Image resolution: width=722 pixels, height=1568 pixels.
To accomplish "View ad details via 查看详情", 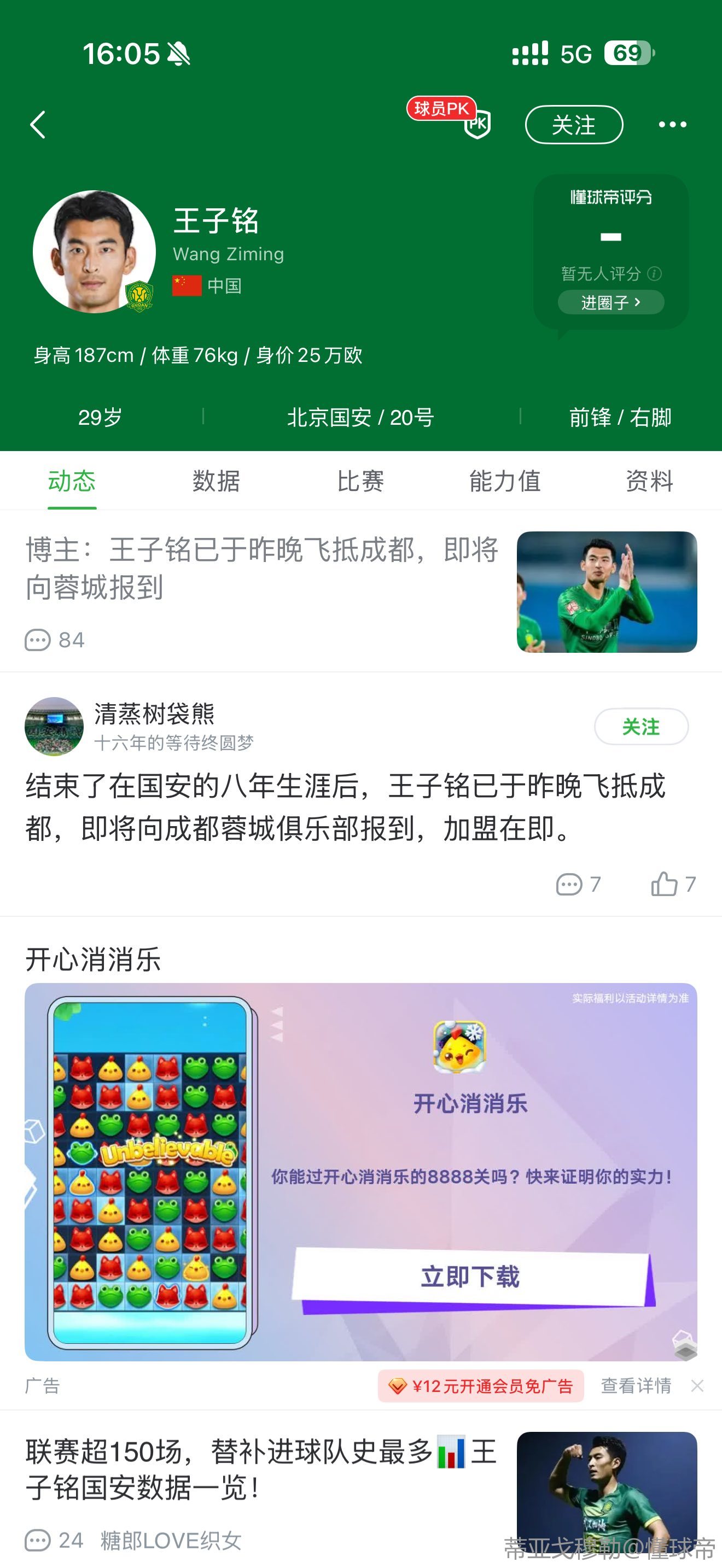I will [636, 1386].
